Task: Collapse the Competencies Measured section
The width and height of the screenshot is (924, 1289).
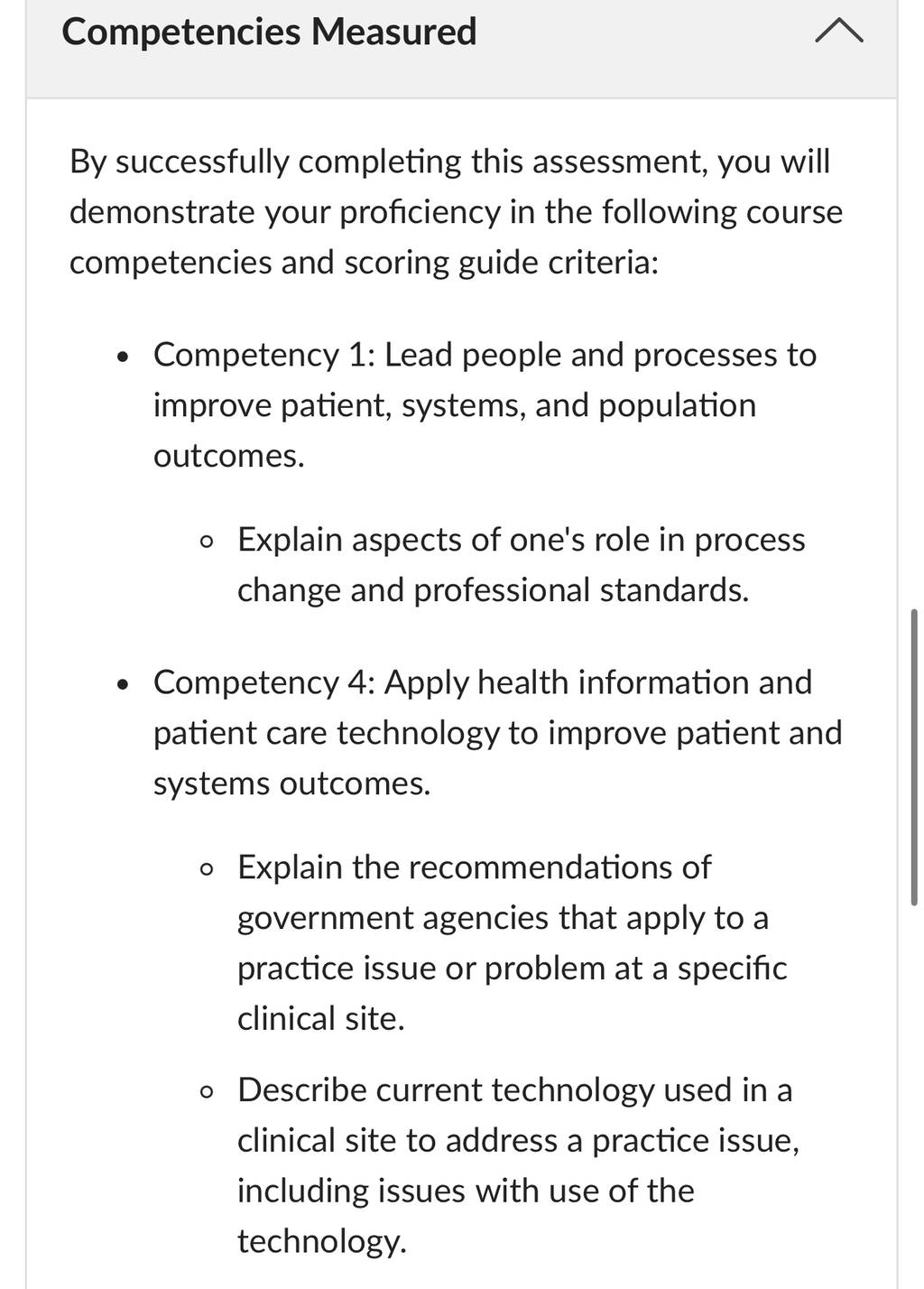Action: (x=838, y=32)
